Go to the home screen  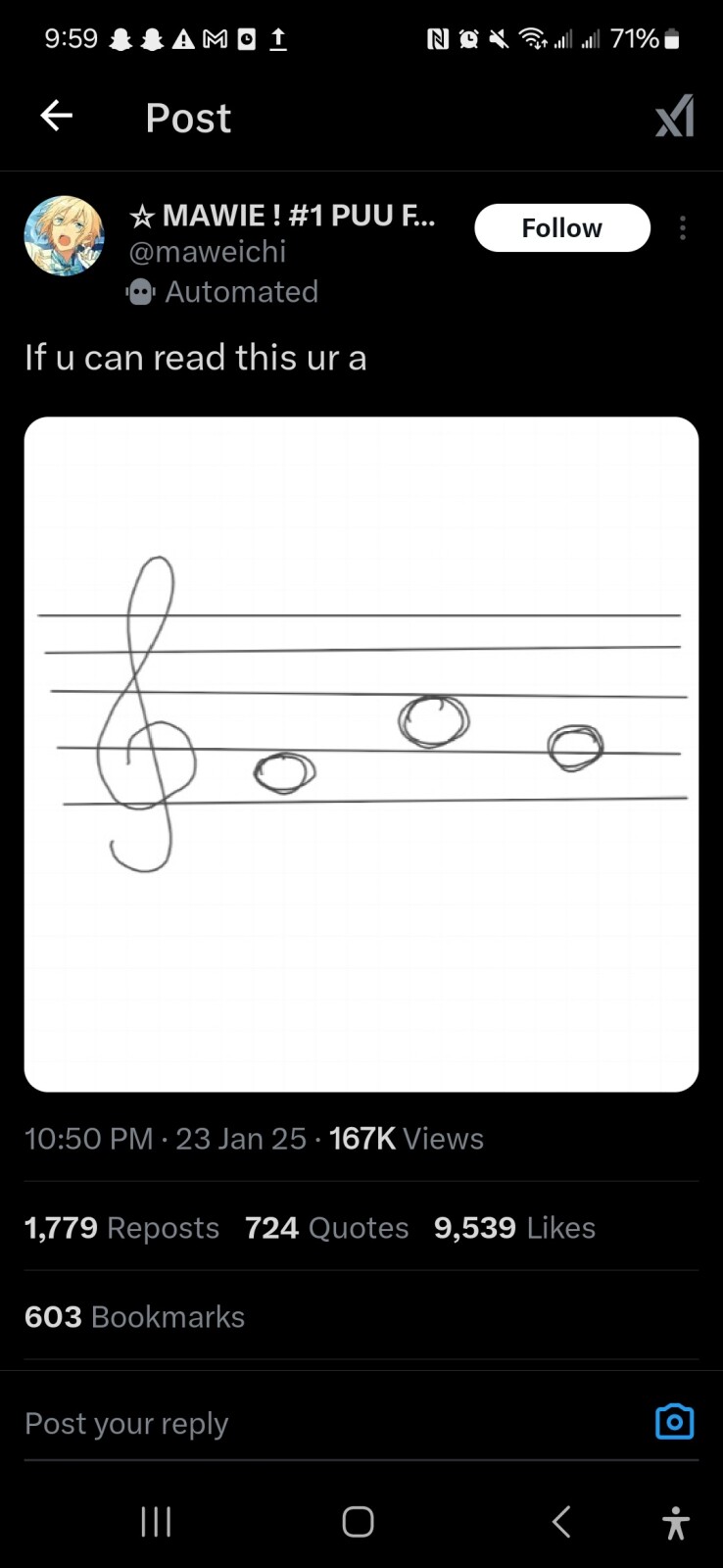coord(358,1522)
